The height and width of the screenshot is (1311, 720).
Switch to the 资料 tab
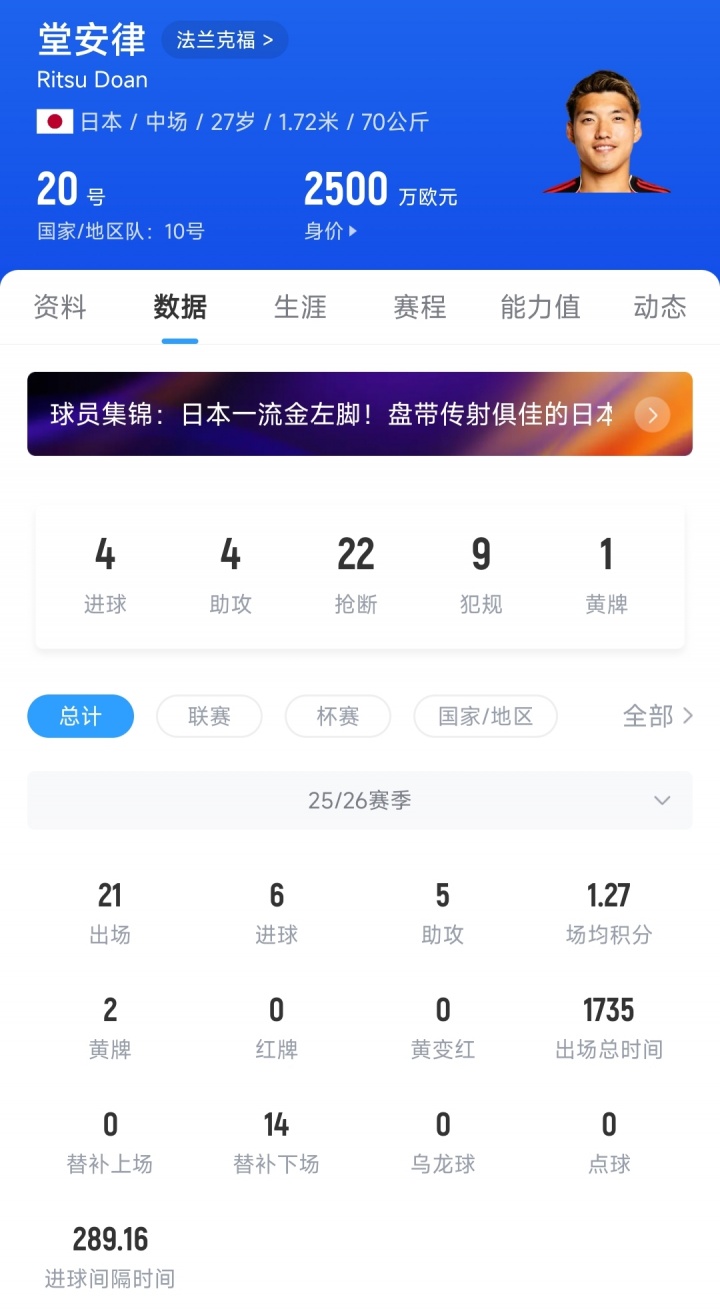point(60,307)
